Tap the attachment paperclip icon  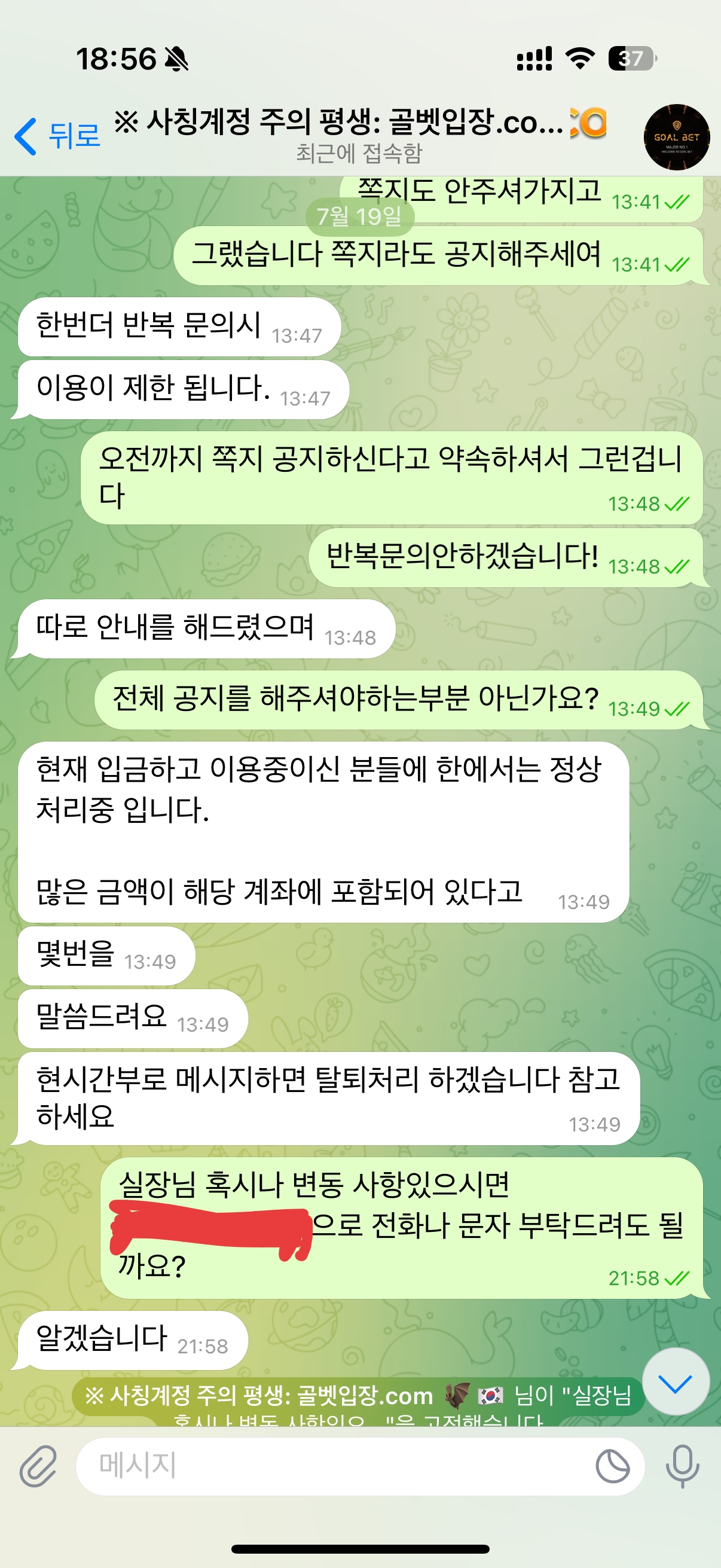[x=38, y=1466]
